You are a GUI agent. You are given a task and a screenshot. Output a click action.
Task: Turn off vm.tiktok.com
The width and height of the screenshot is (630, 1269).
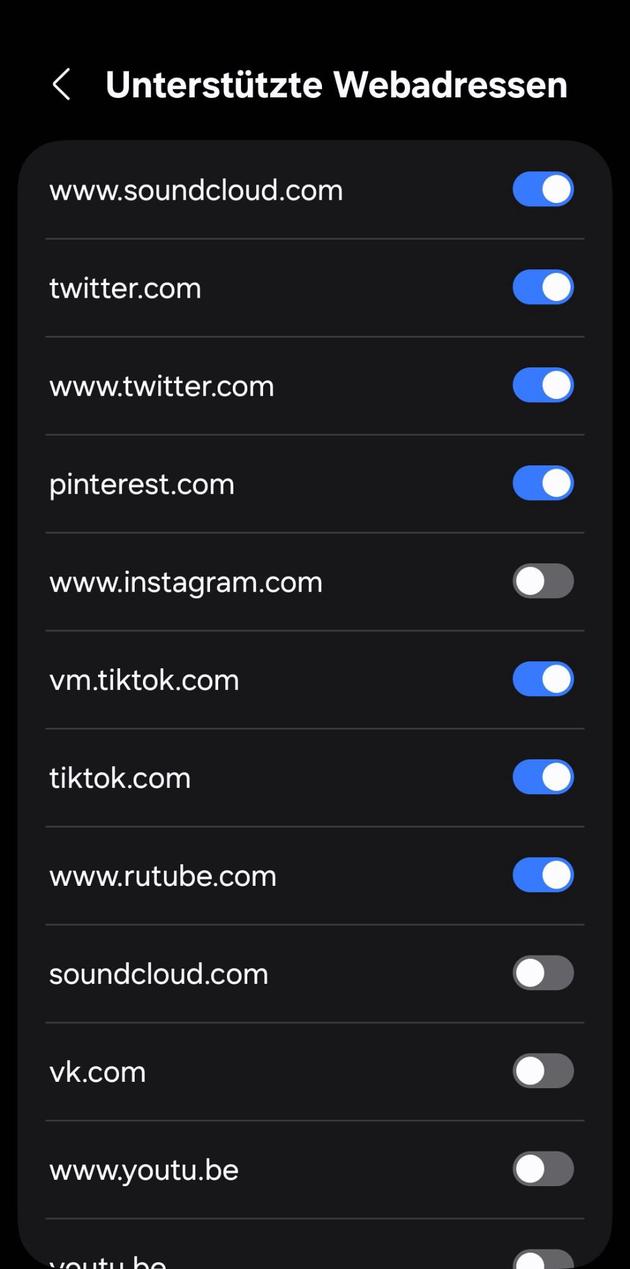pos(543,679)
